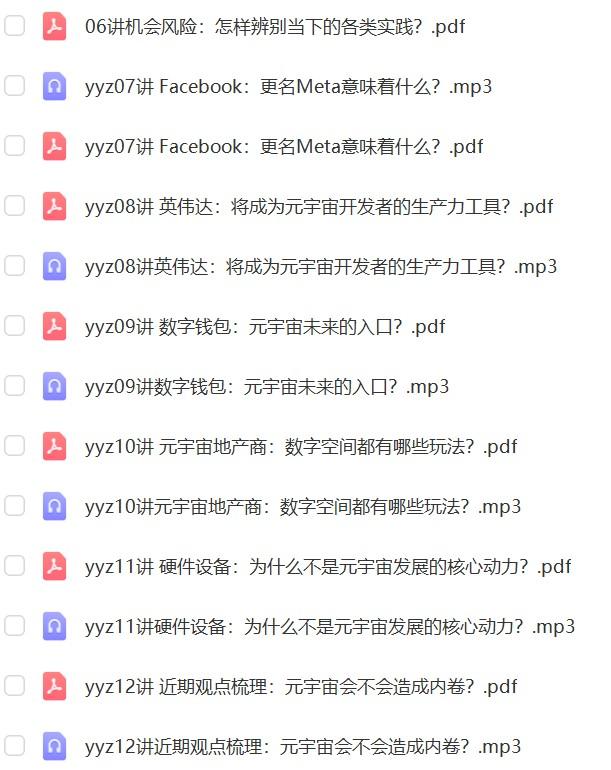Tick the checkbox next to 06讲机会风险 pdf
The height and width of the screenshot is (770, 611).
(x=14, y=26)
